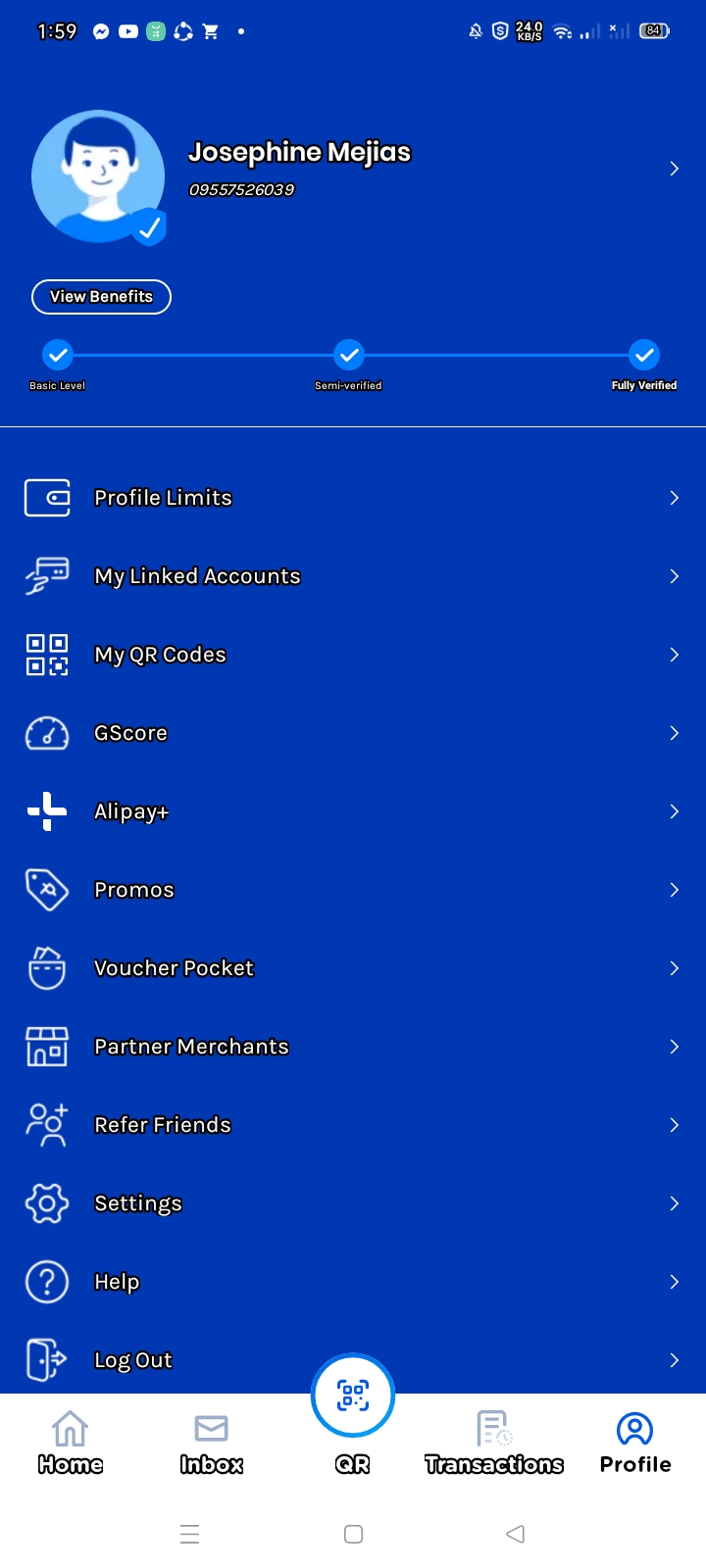Switch to the Transactions tab
Viewport: 706px width, 1568px height.
[494, 1443]
